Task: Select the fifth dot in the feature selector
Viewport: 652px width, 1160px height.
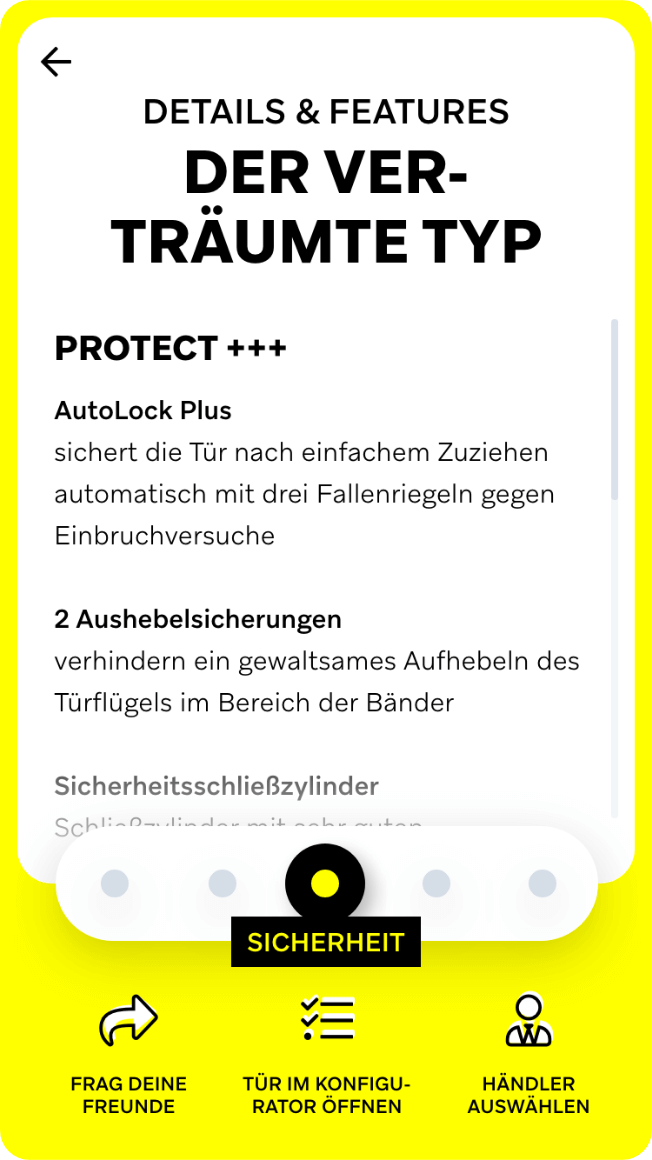Action: [542, 883]
